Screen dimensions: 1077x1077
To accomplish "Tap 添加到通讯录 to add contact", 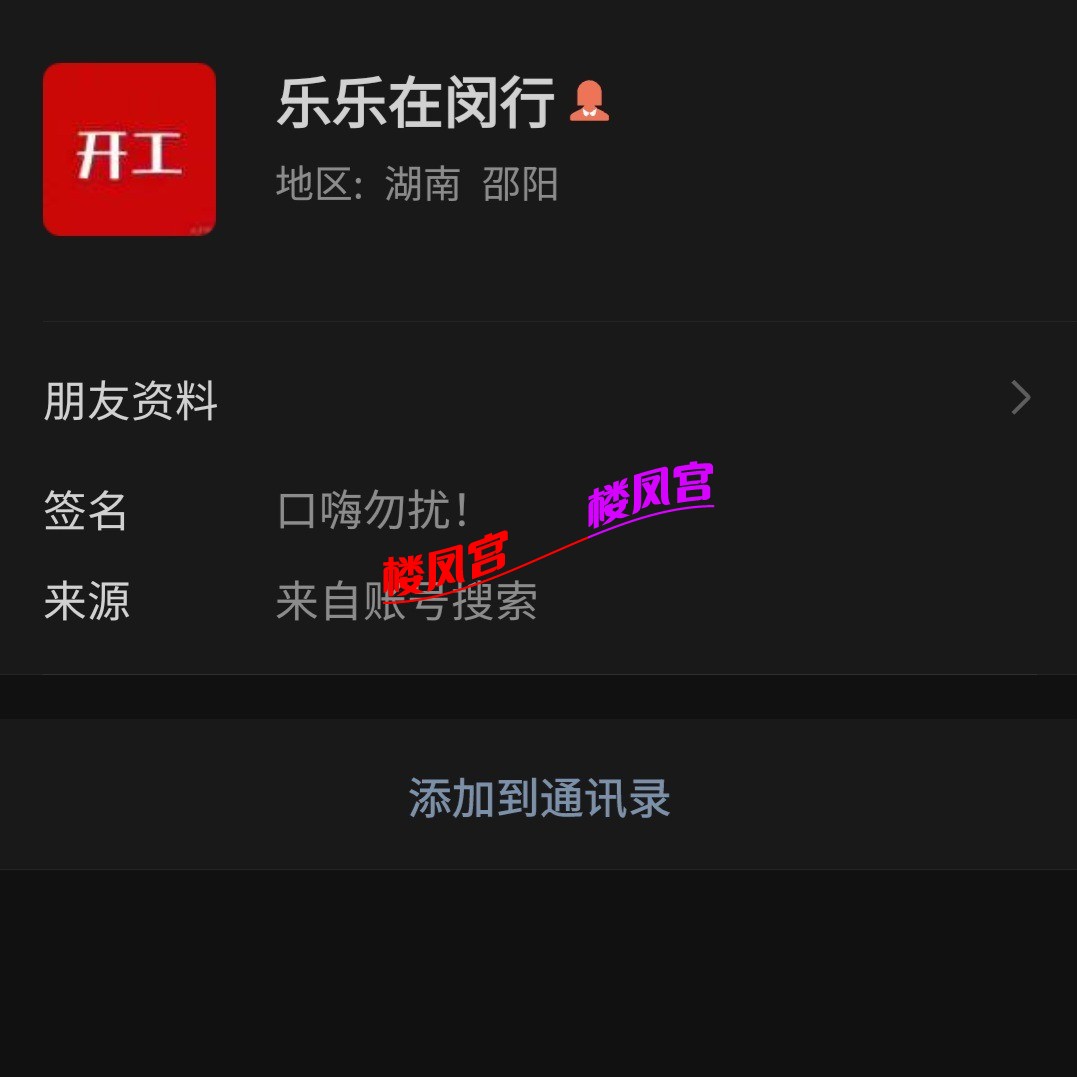I will (538, 797).
